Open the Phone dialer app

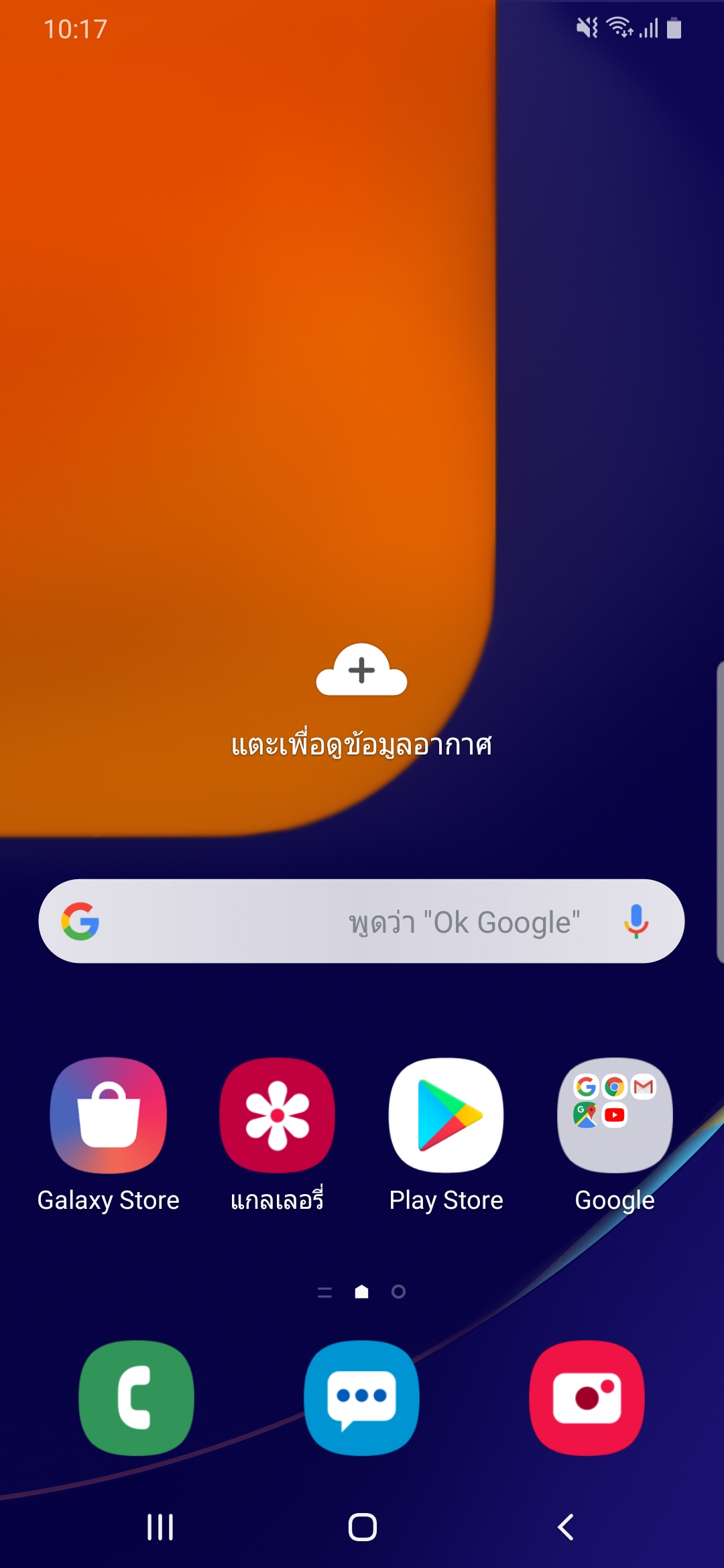point(136,1398)
